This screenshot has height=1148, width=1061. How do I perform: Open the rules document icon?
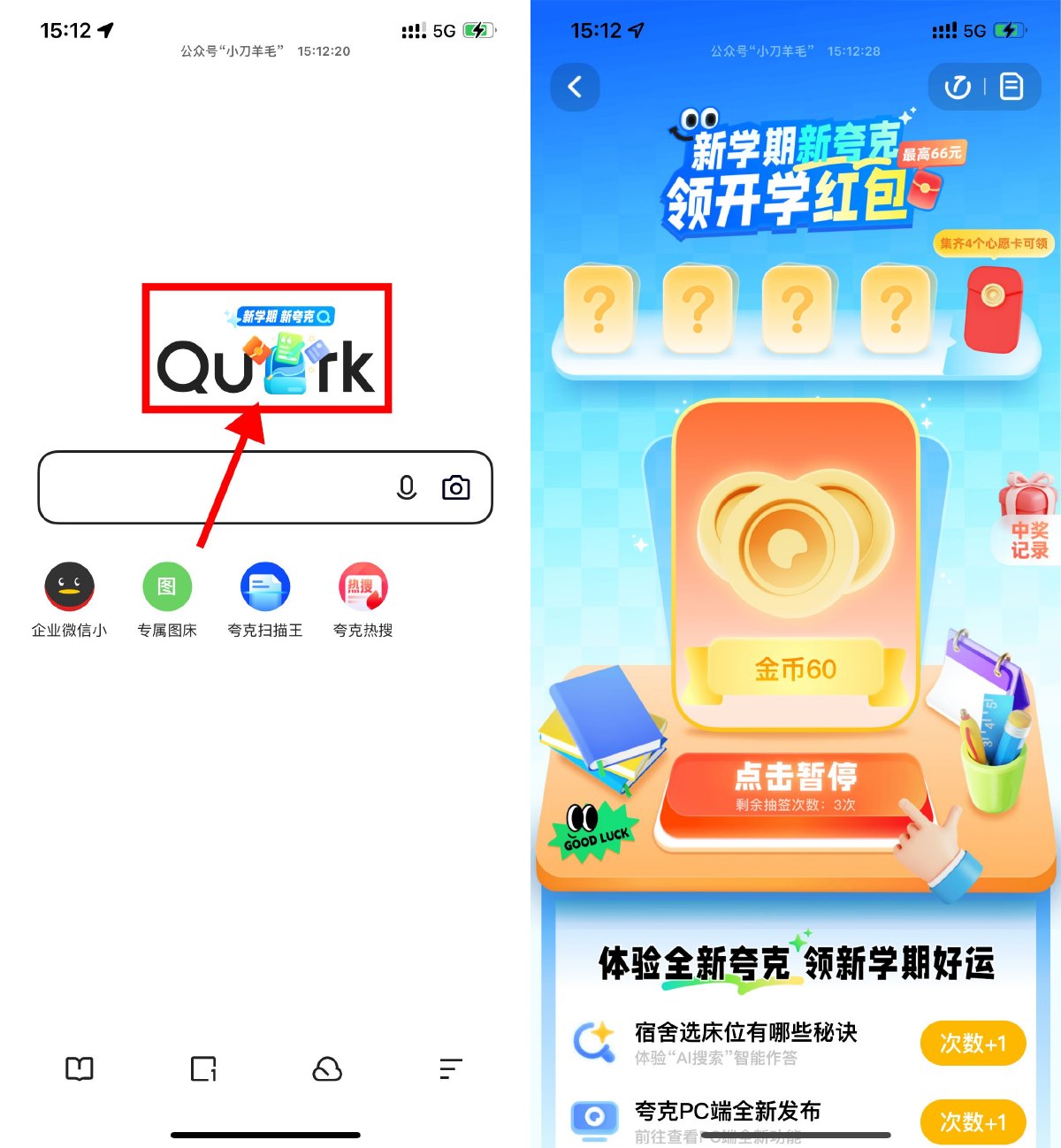1011,87
